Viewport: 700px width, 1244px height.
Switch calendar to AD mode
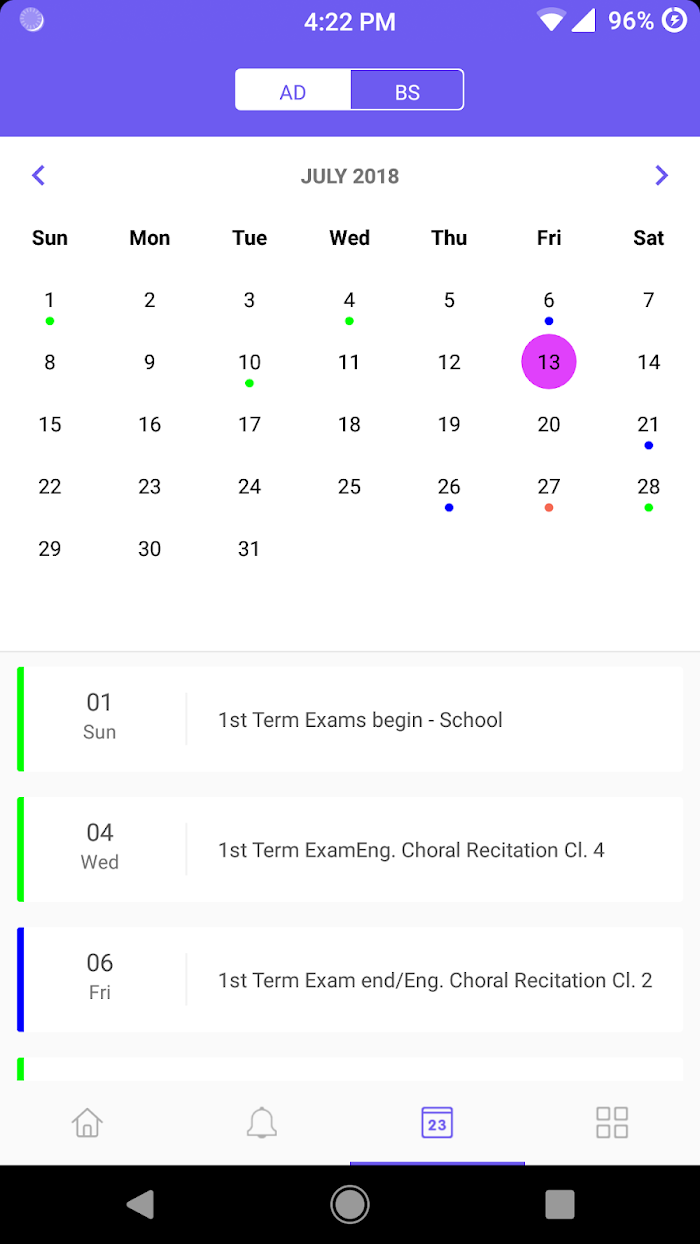(293, 92)
